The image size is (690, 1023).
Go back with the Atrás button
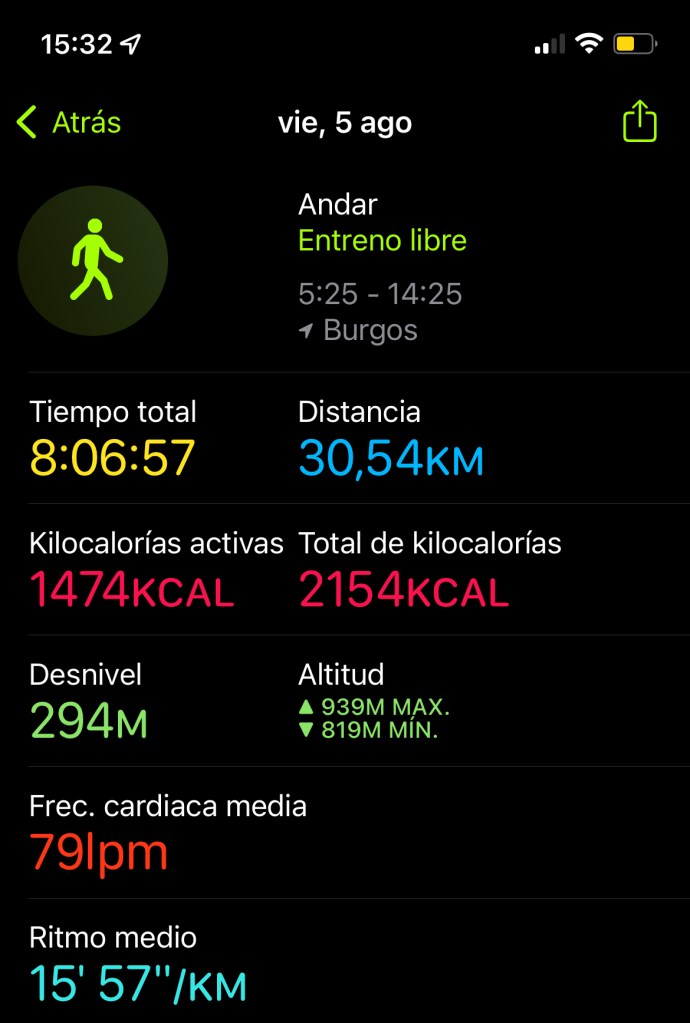tap(68, 123)
